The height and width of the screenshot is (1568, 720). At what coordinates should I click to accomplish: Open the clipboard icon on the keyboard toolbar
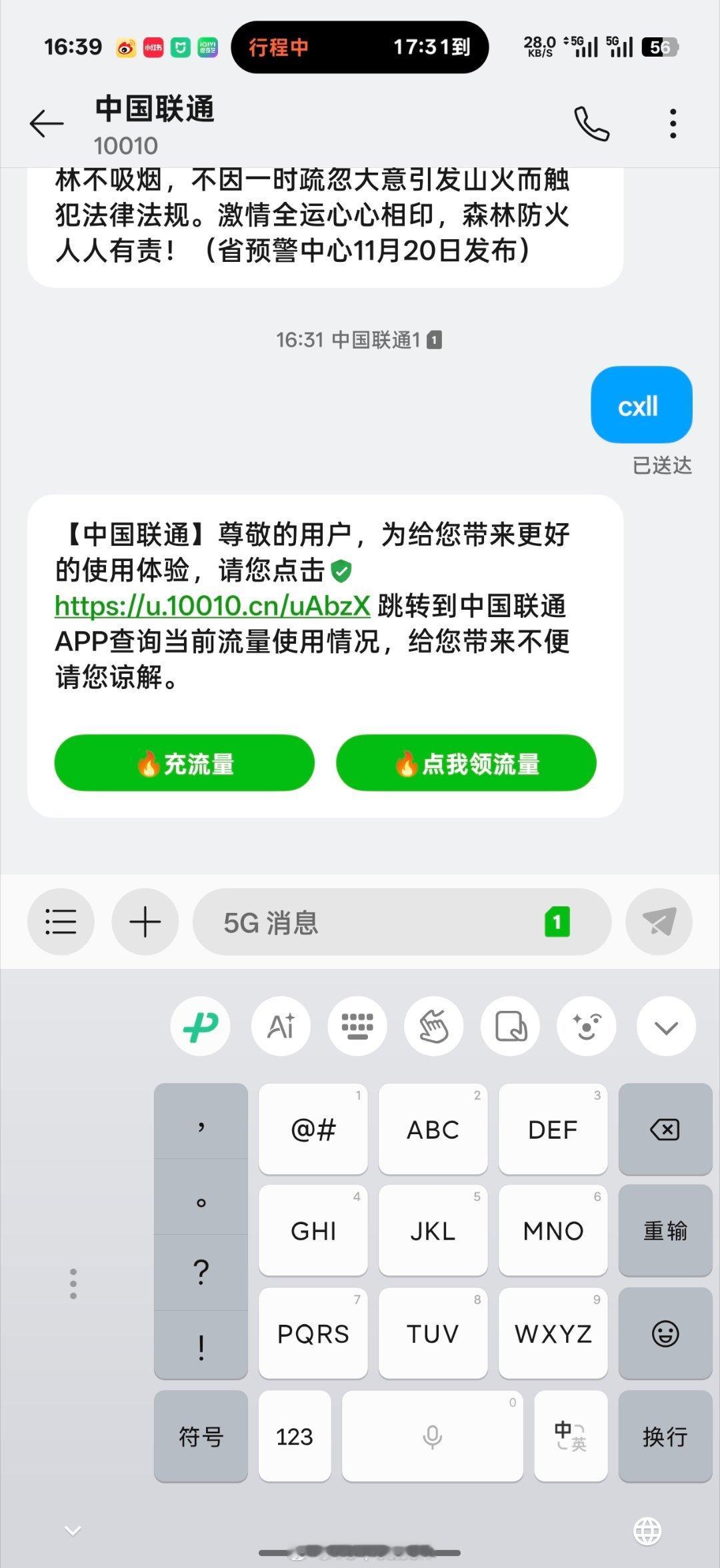point(509,1026)
